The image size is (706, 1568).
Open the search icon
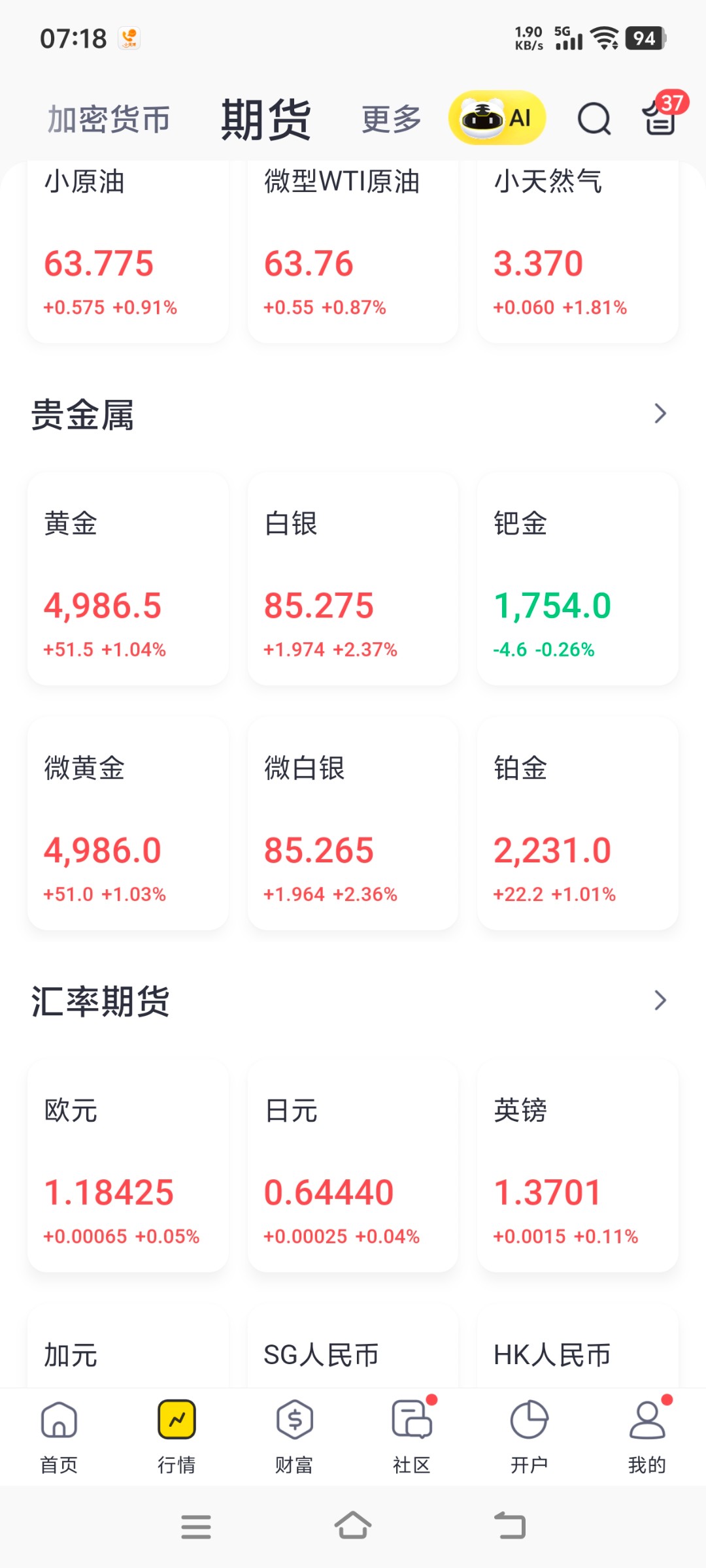(594, 119)
